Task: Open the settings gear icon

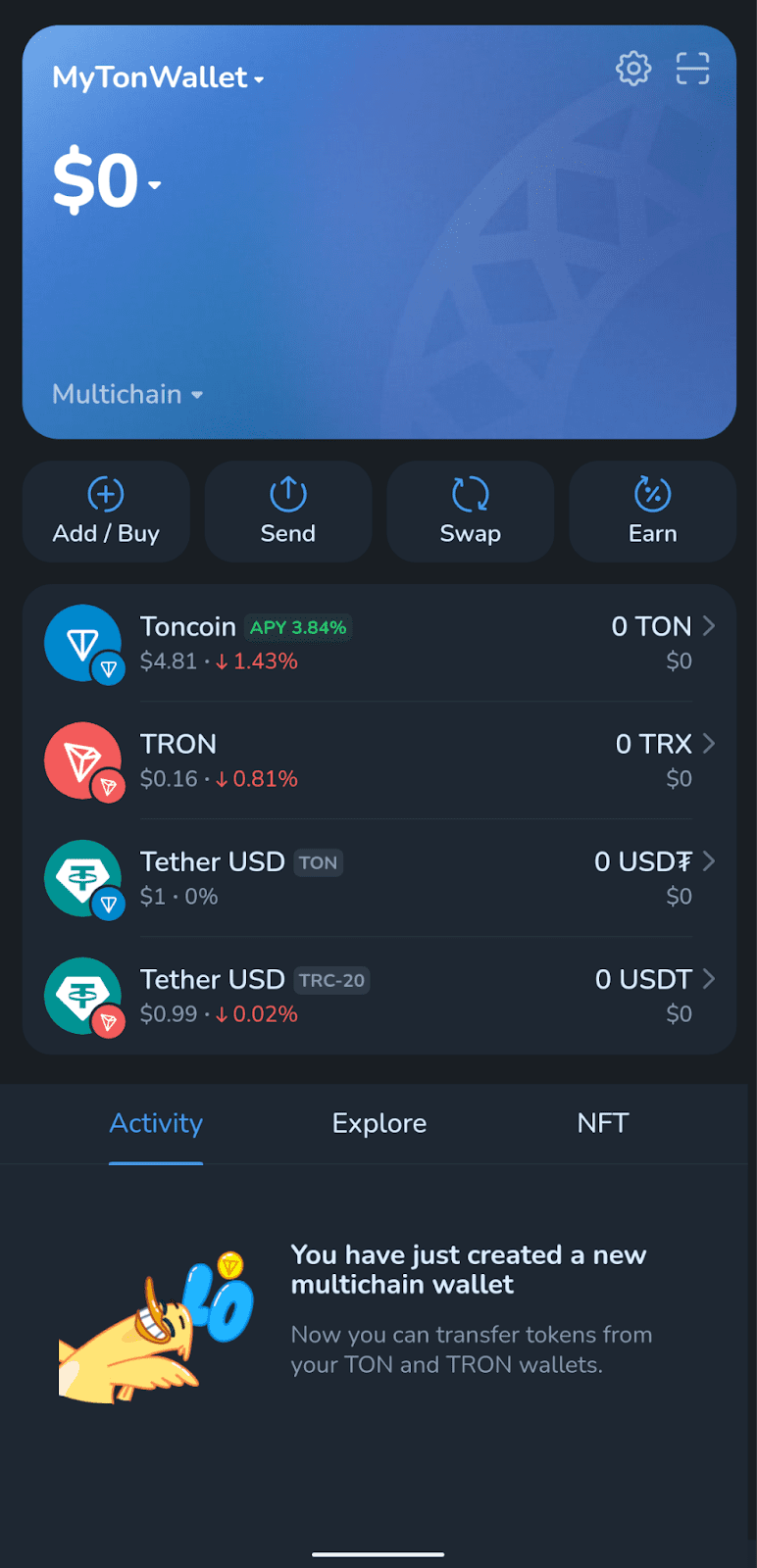Action: 633,69
